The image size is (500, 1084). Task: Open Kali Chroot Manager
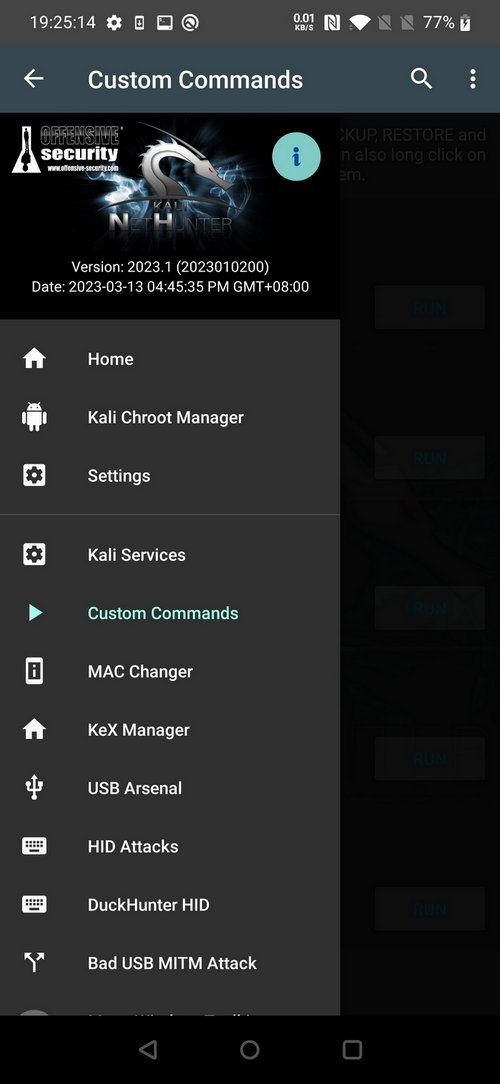tap(170, 418)
